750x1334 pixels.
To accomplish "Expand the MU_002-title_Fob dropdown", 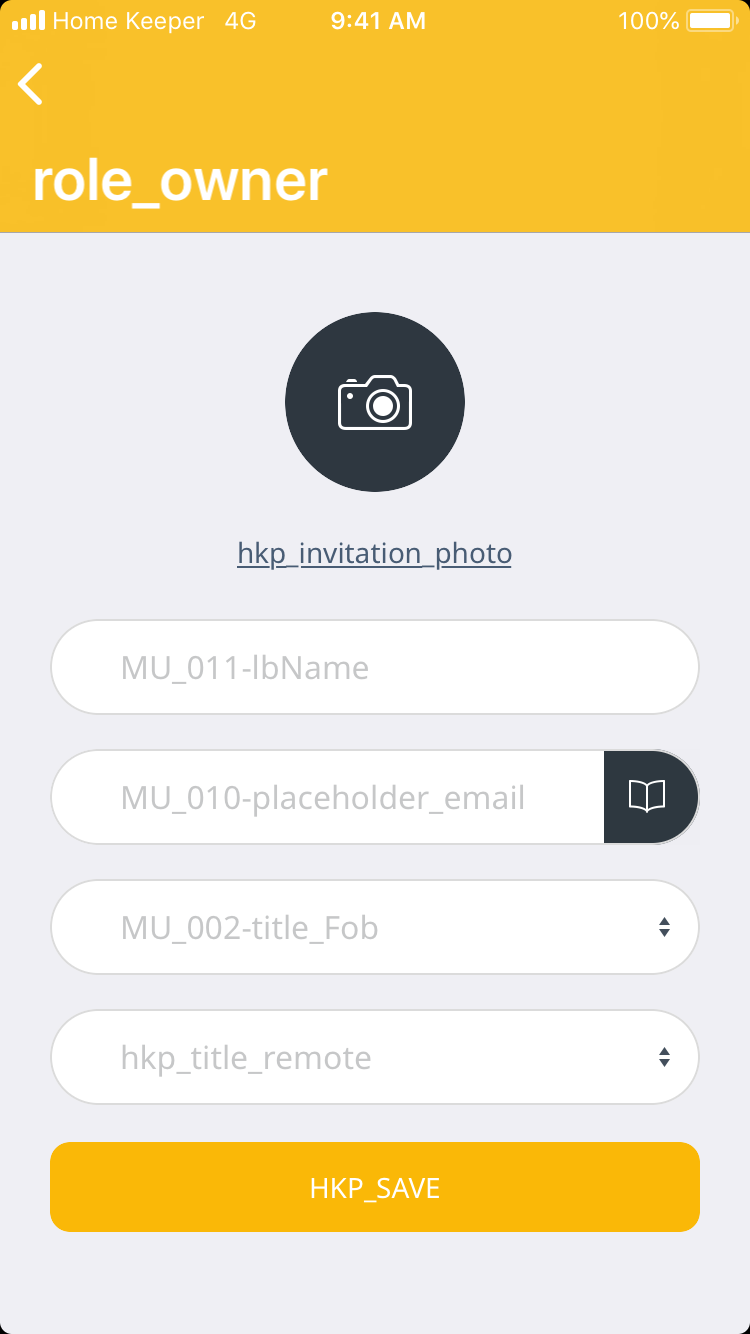I will pos(375,927).
